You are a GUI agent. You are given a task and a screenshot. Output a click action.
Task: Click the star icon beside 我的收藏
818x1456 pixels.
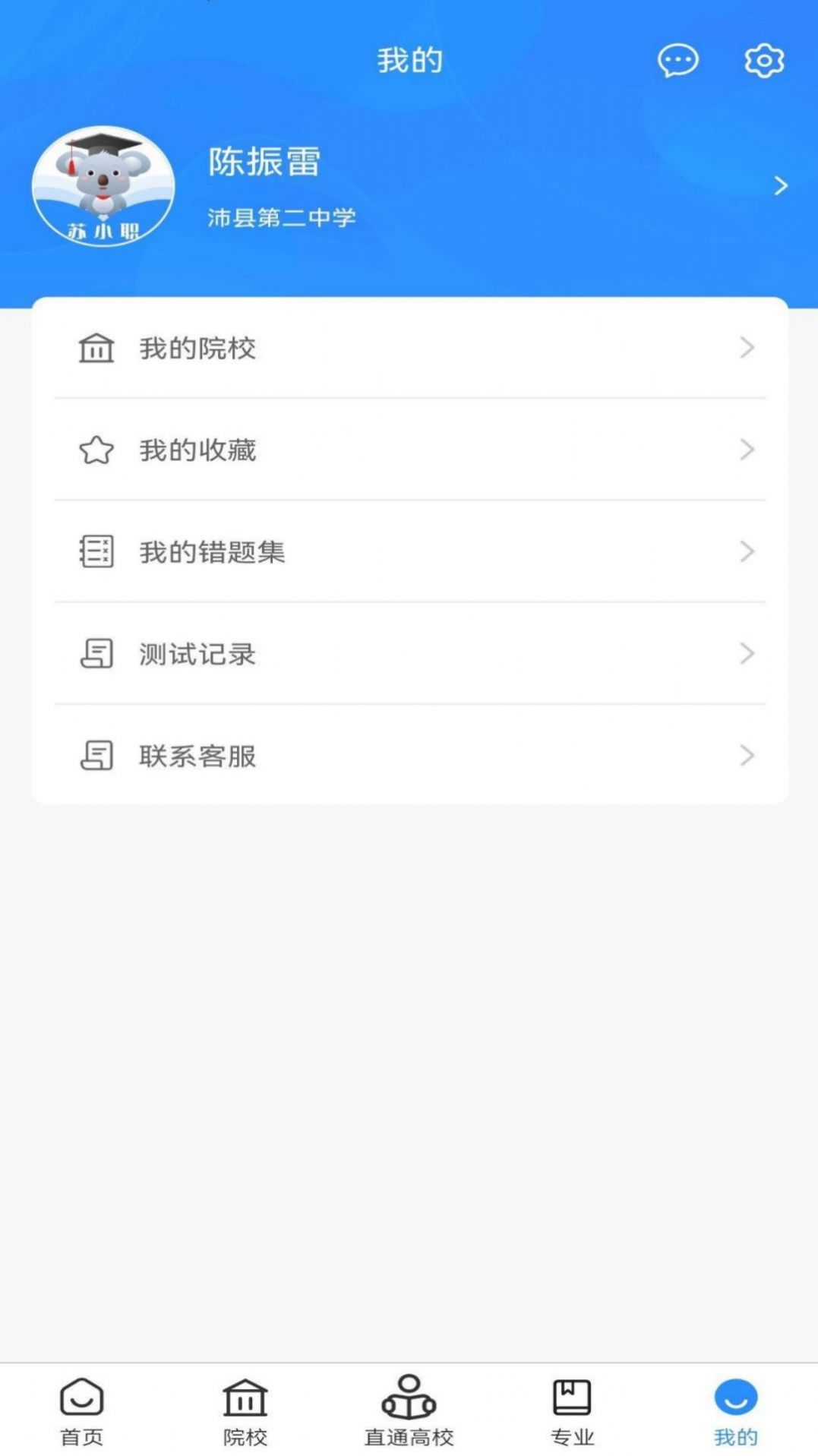click(x=95, y=450)
